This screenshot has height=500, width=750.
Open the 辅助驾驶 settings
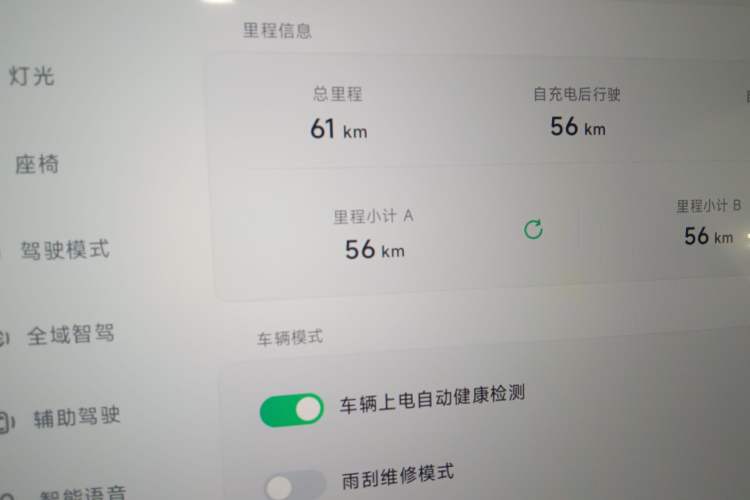[76, 416]
